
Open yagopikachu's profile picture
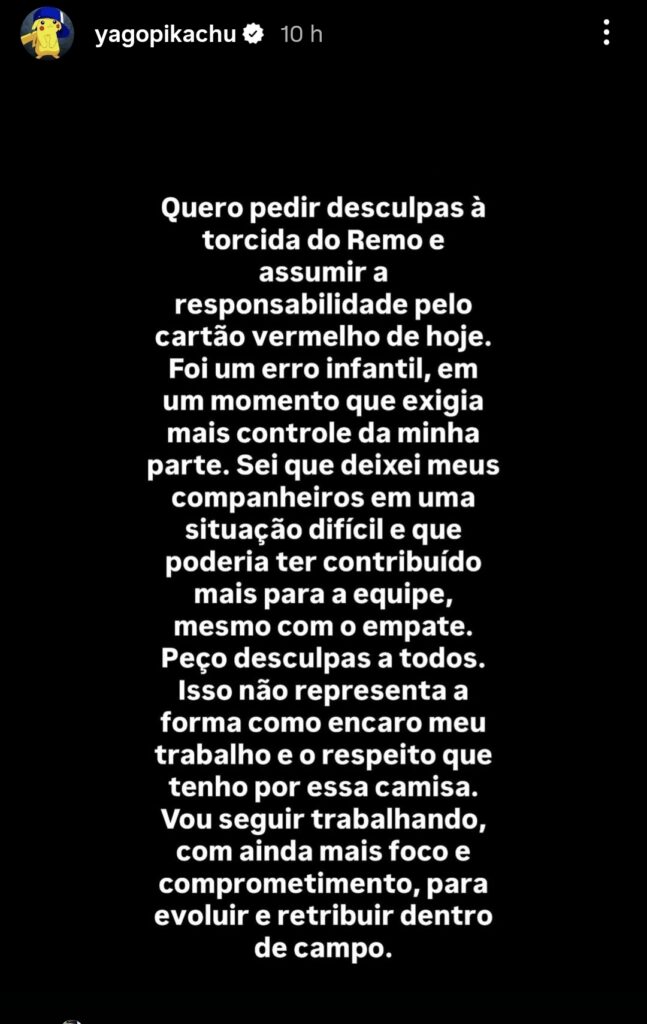tap(47, 33)
